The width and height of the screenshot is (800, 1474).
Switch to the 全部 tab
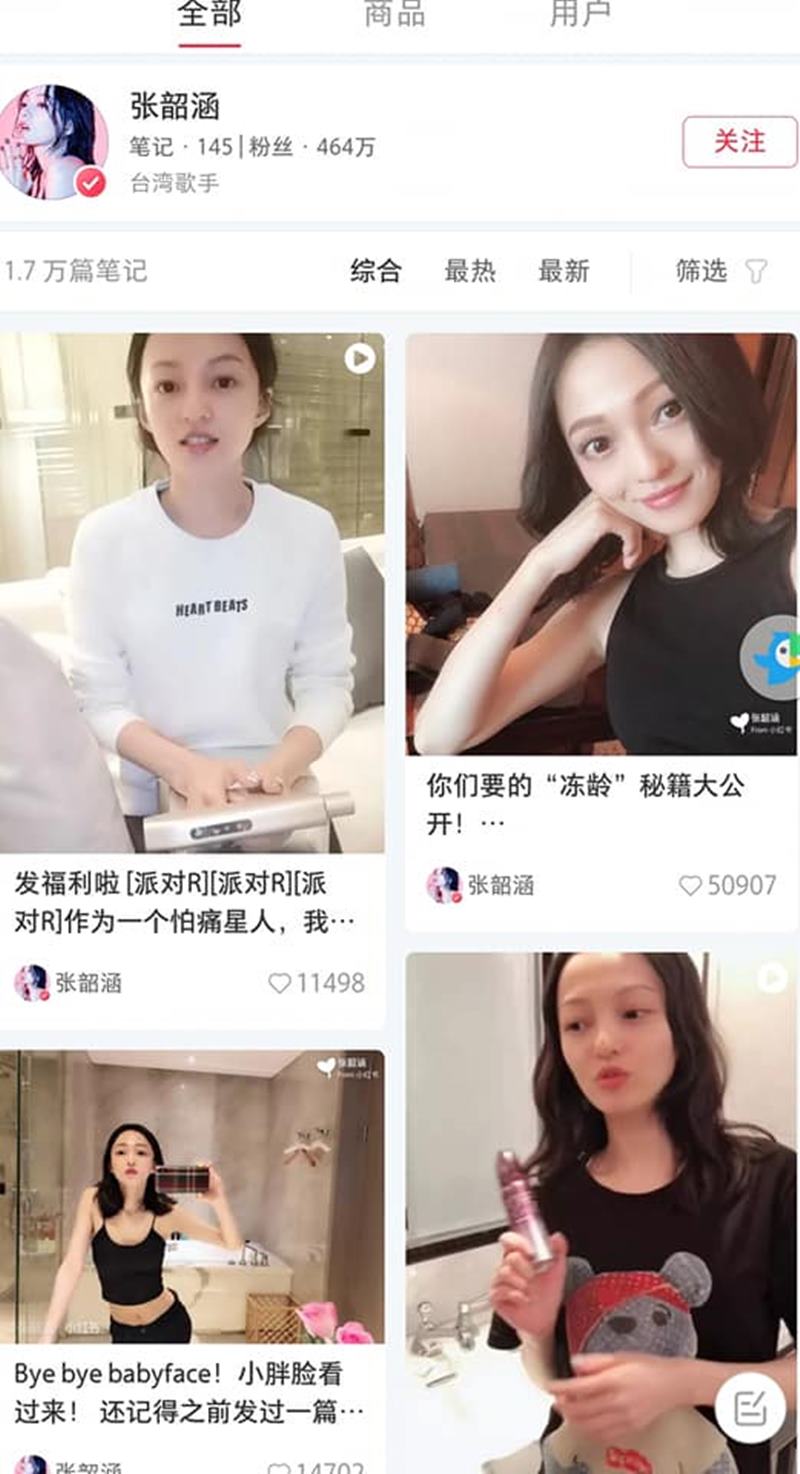(x=209, y=14)
